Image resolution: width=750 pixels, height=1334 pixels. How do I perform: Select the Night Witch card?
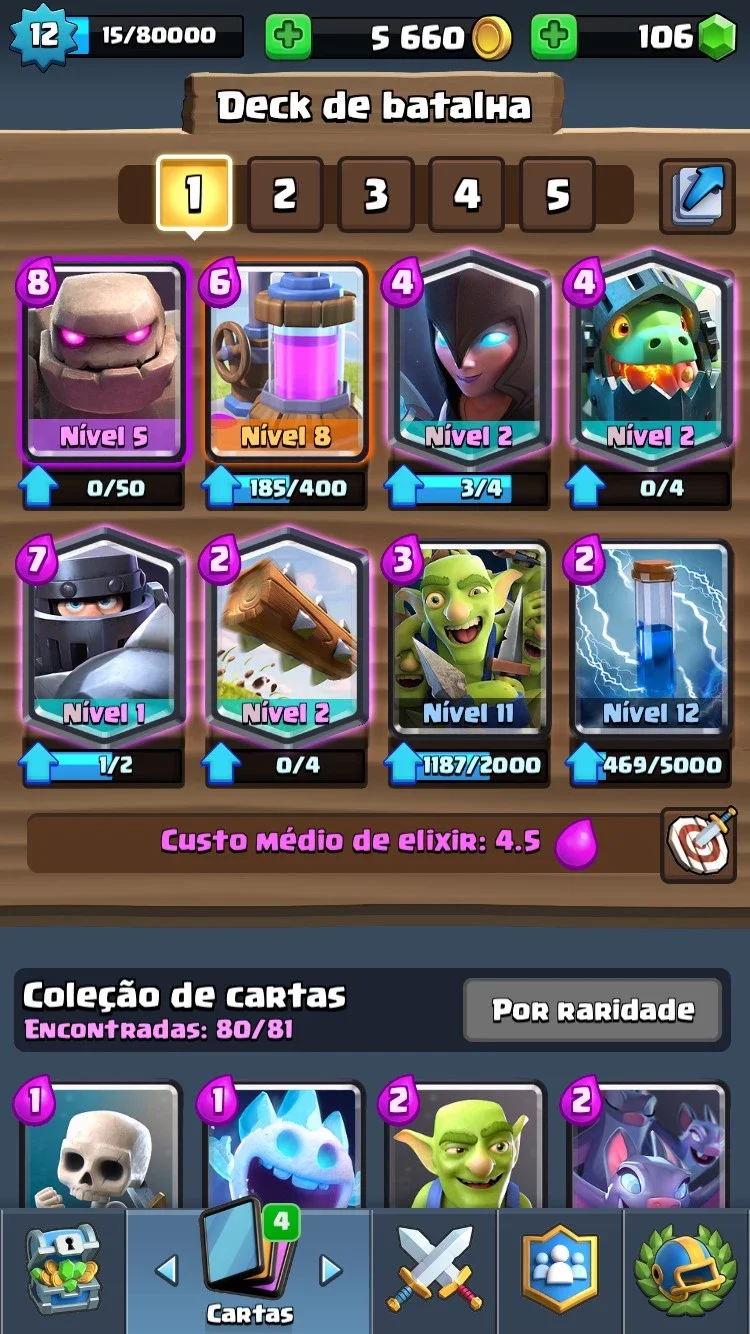click(468, 360)
